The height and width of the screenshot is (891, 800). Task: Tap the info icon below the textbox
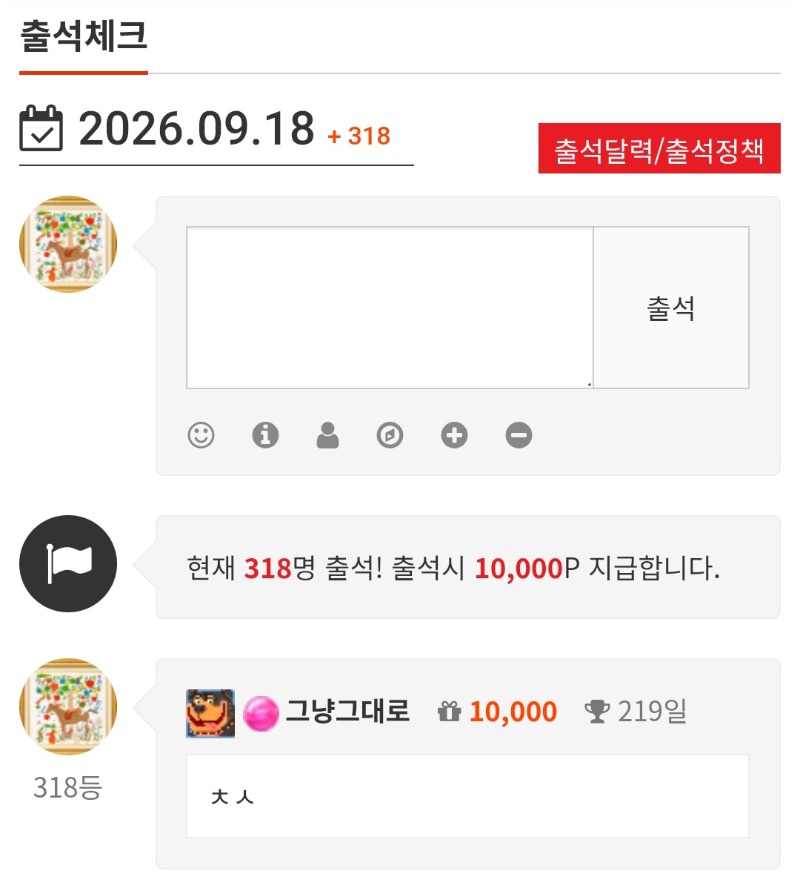pyautogui.click(x=265, y=435)
